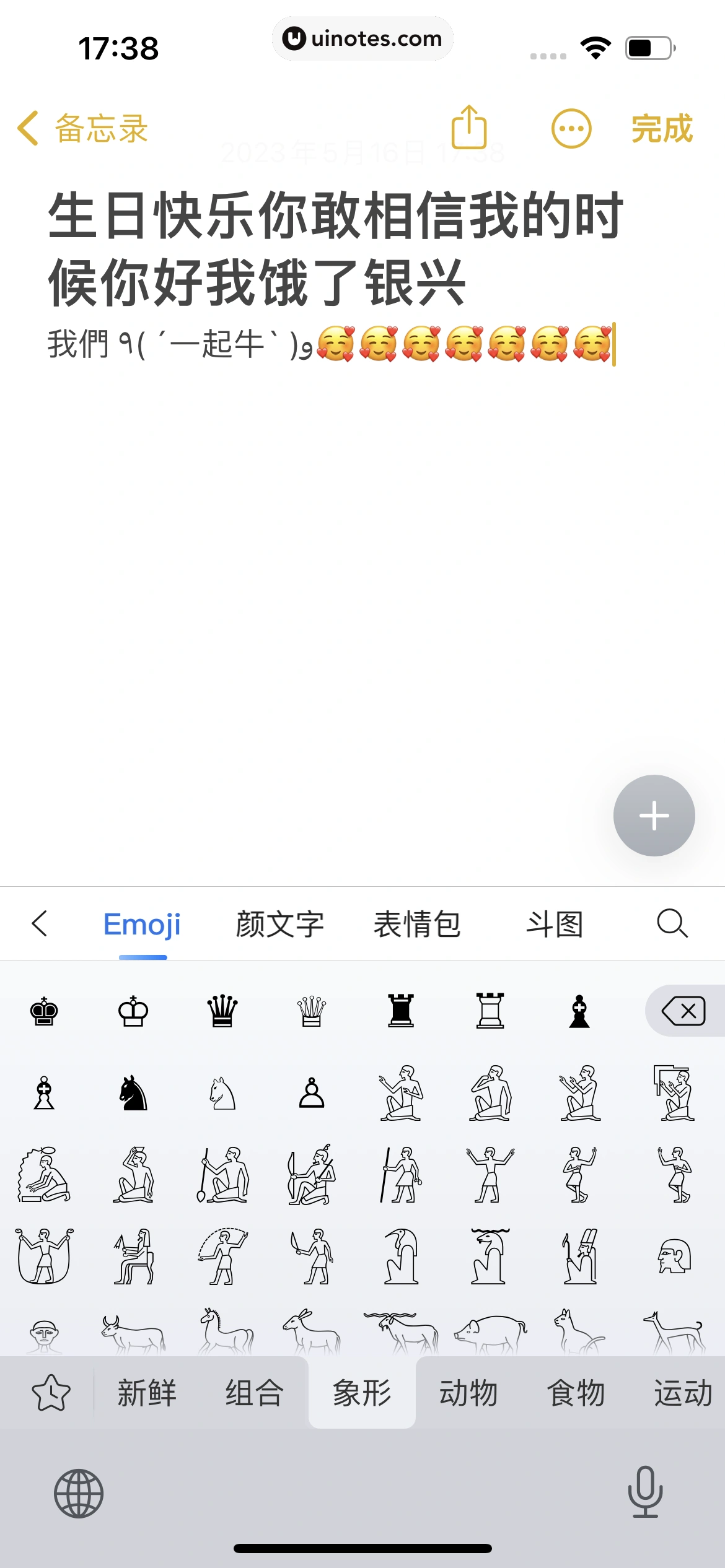Close the emoji panel with back arrow
The width and height of the screenshot is (725, 1568).
point(40,923)
